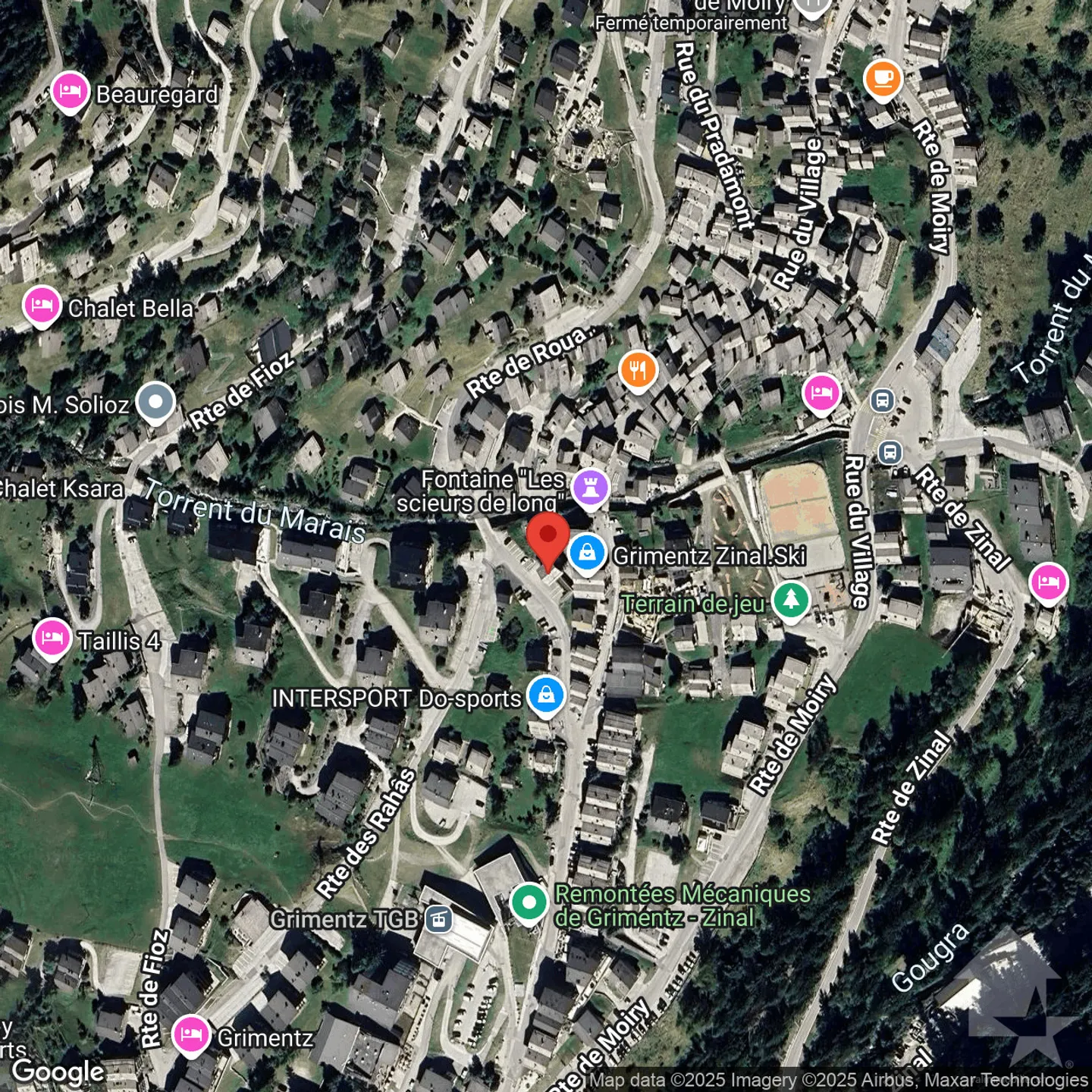The image size is (1092, 1092).
Task: Select the Remontées Mécaniques de Grimentz-Zinal pin
Action: tap(529, 902)
